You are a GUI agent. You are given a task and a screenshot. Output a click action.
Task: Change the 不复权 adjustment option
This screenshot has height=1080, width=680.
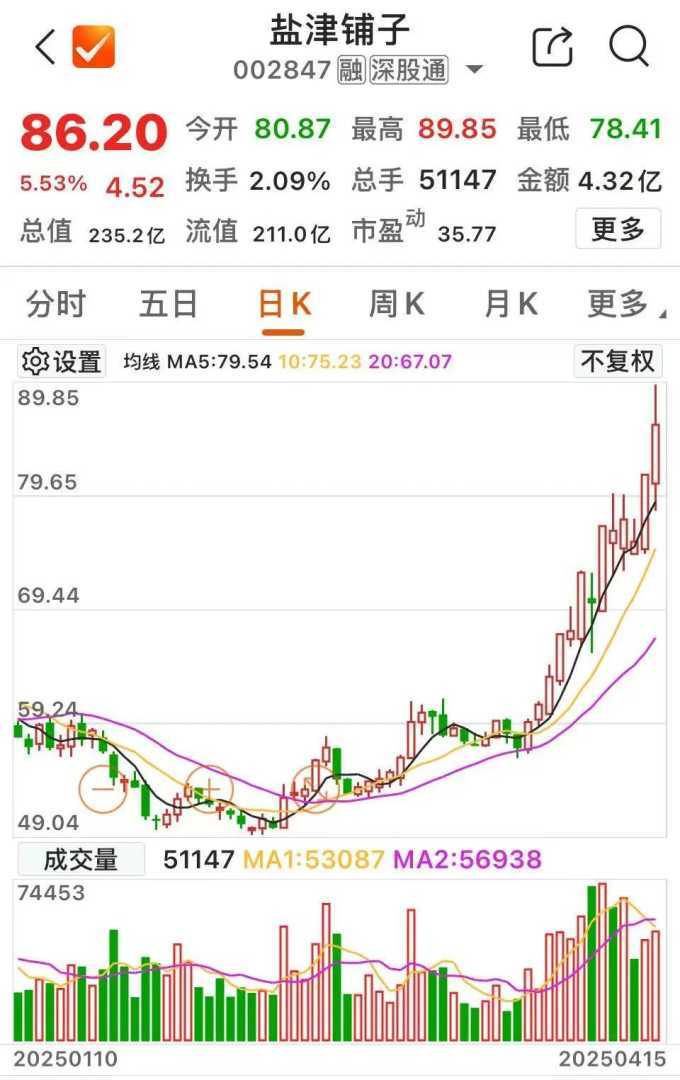pos(618,361)
